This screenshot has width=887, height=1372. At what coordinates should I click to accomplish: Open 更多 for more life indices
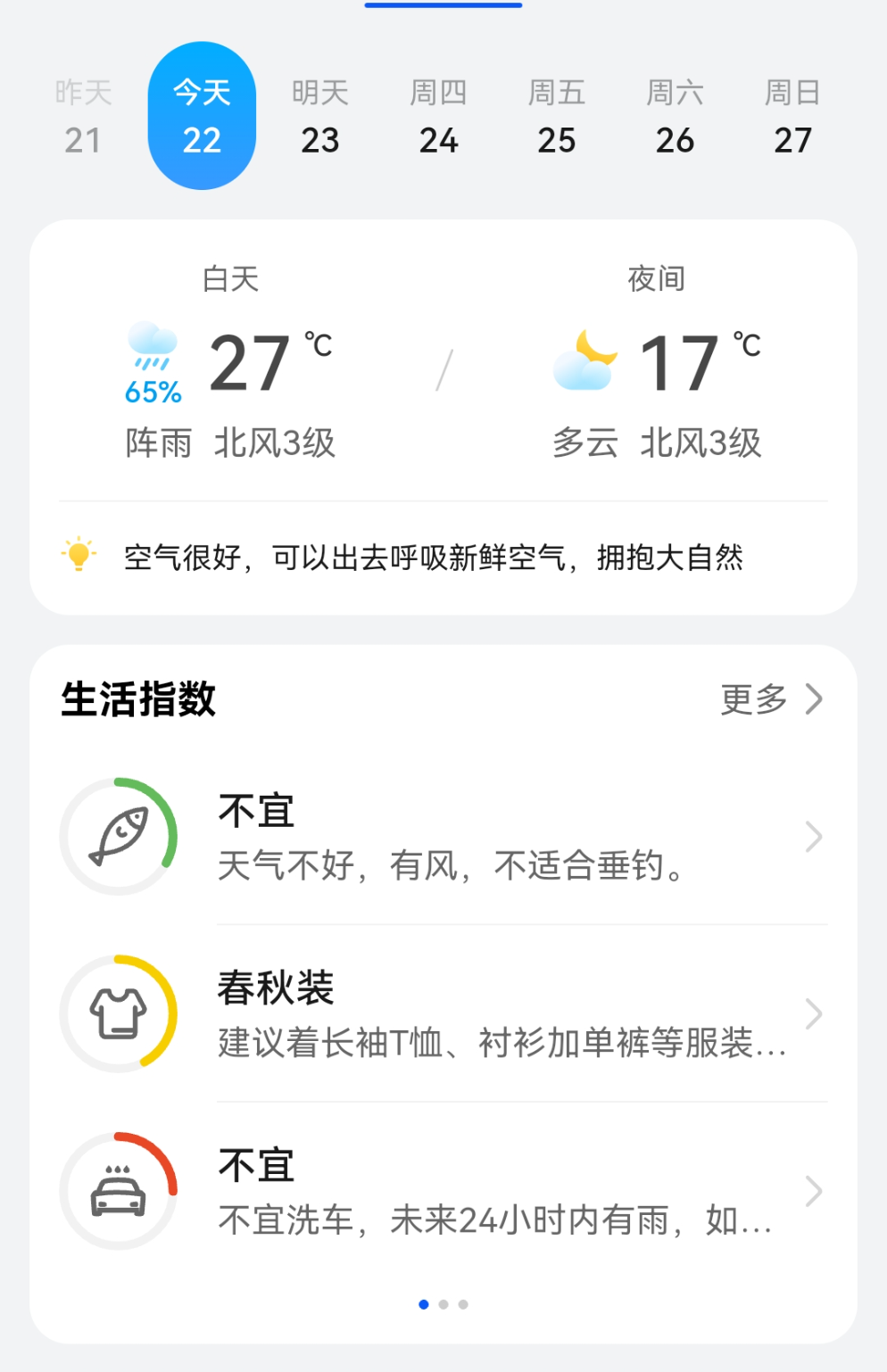[x=772, y=699]
